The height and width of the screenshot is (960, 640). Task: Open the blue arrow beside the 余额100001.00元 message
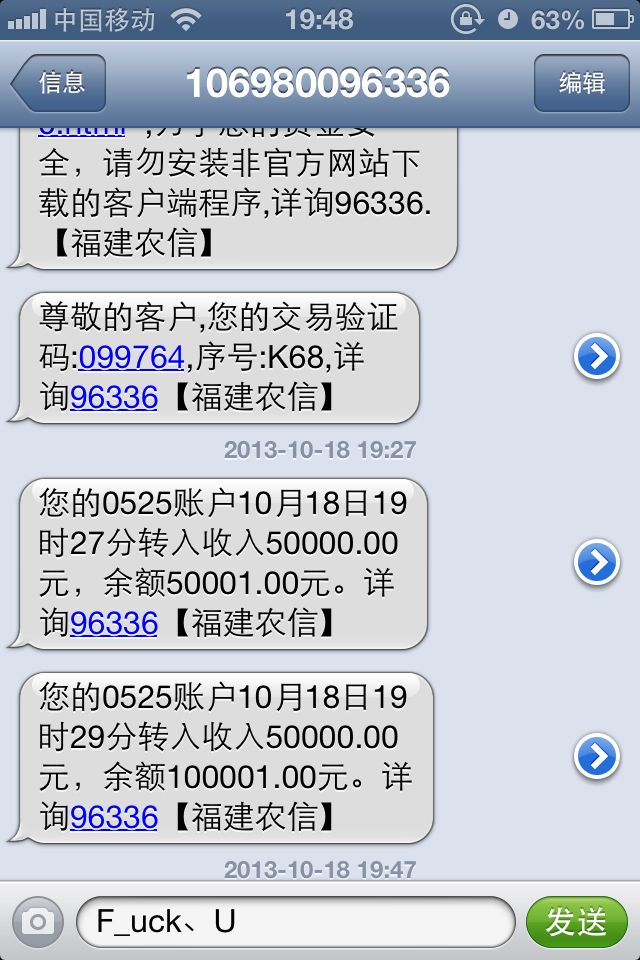pos(597,757)
